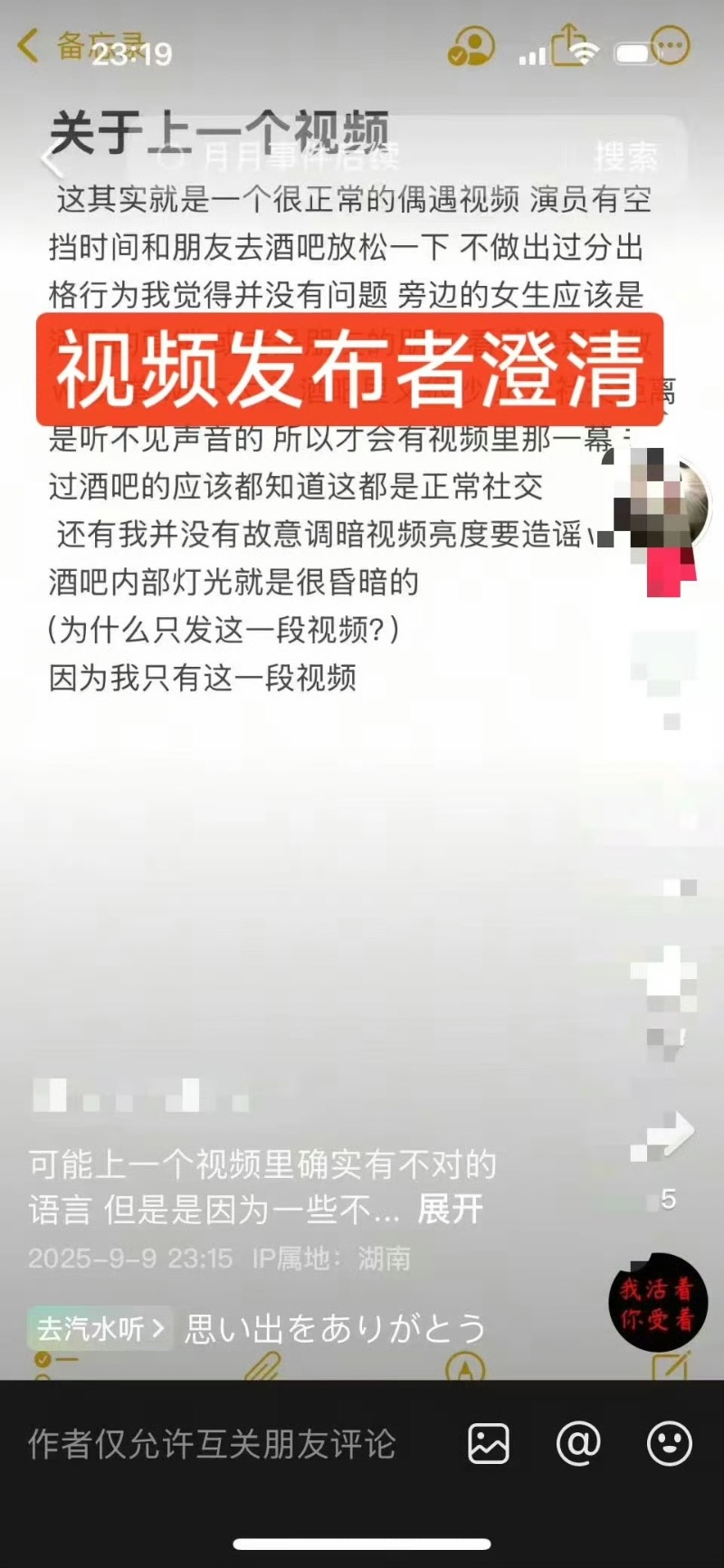
Task: Open the spinning music disc
Action: [657, 1303]
